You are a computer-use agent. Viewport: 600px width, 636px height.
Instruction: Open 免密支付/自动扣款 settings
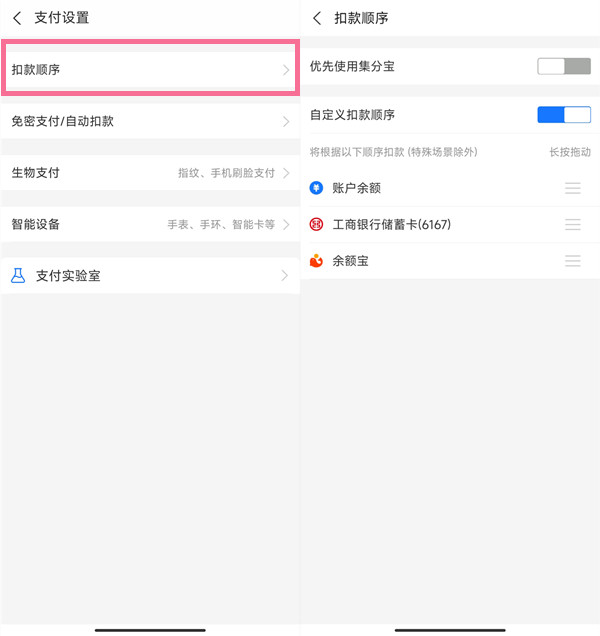point(150,121)
